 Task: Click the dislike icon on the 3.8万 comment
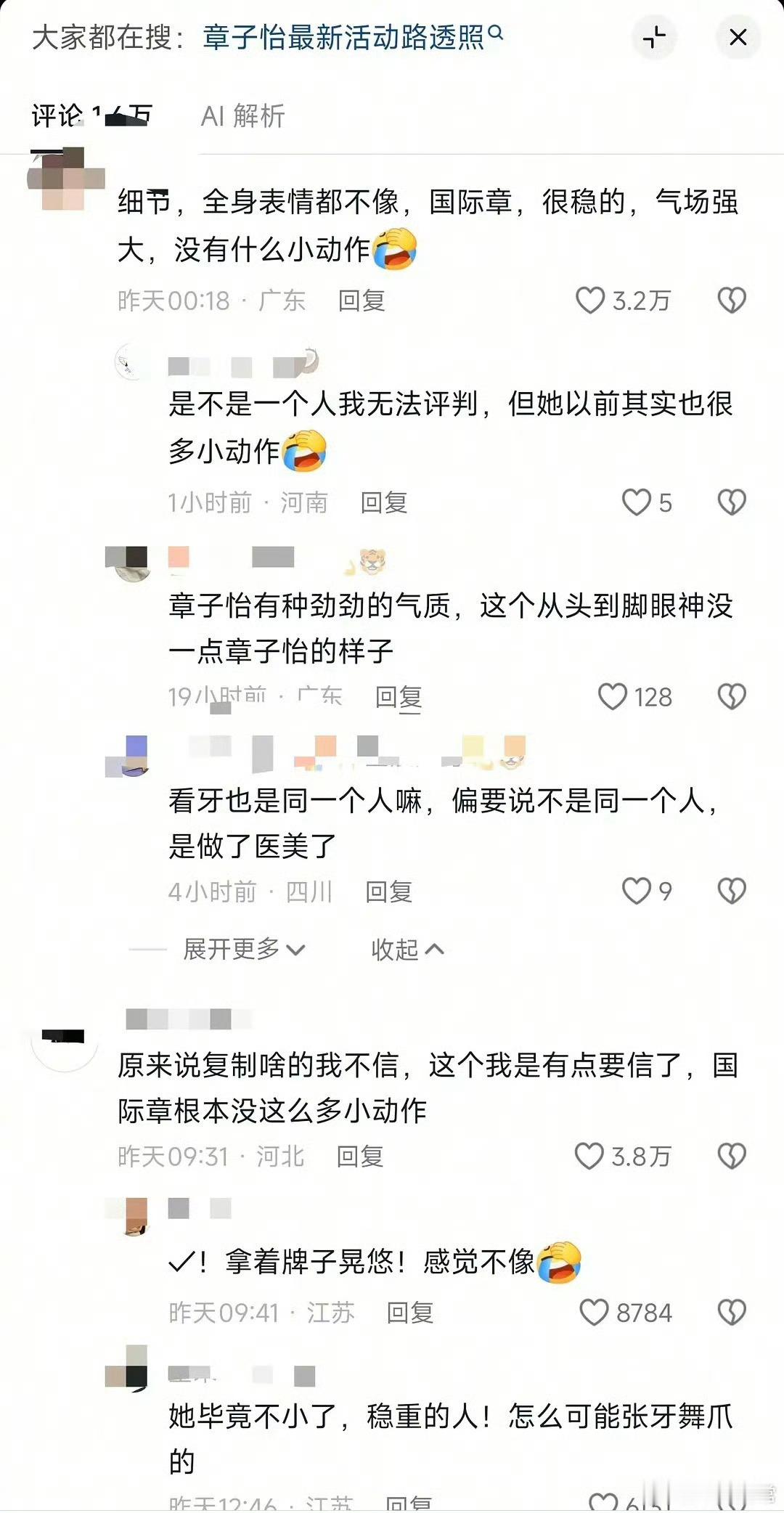(732, 1154)
